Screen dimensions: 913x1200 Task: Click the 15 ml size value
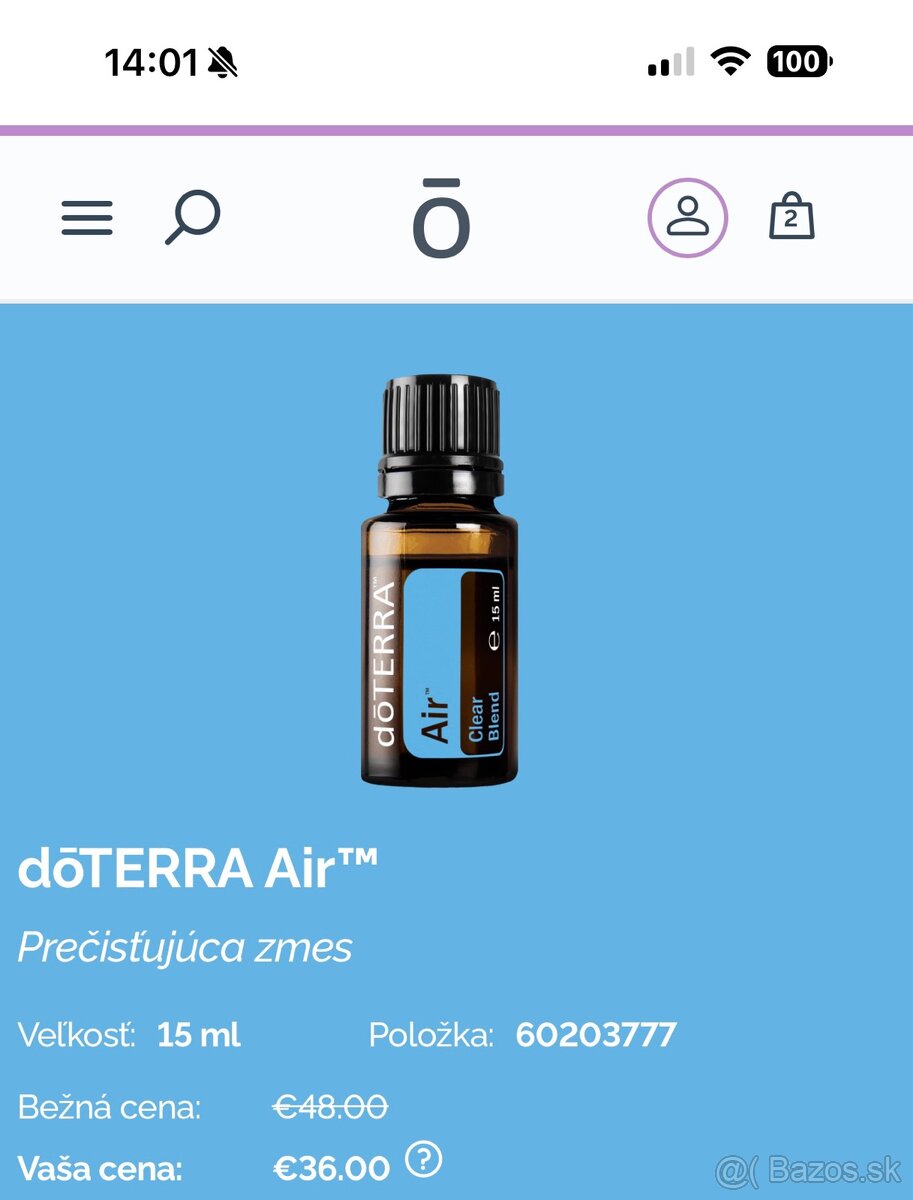click(197, 1035)
